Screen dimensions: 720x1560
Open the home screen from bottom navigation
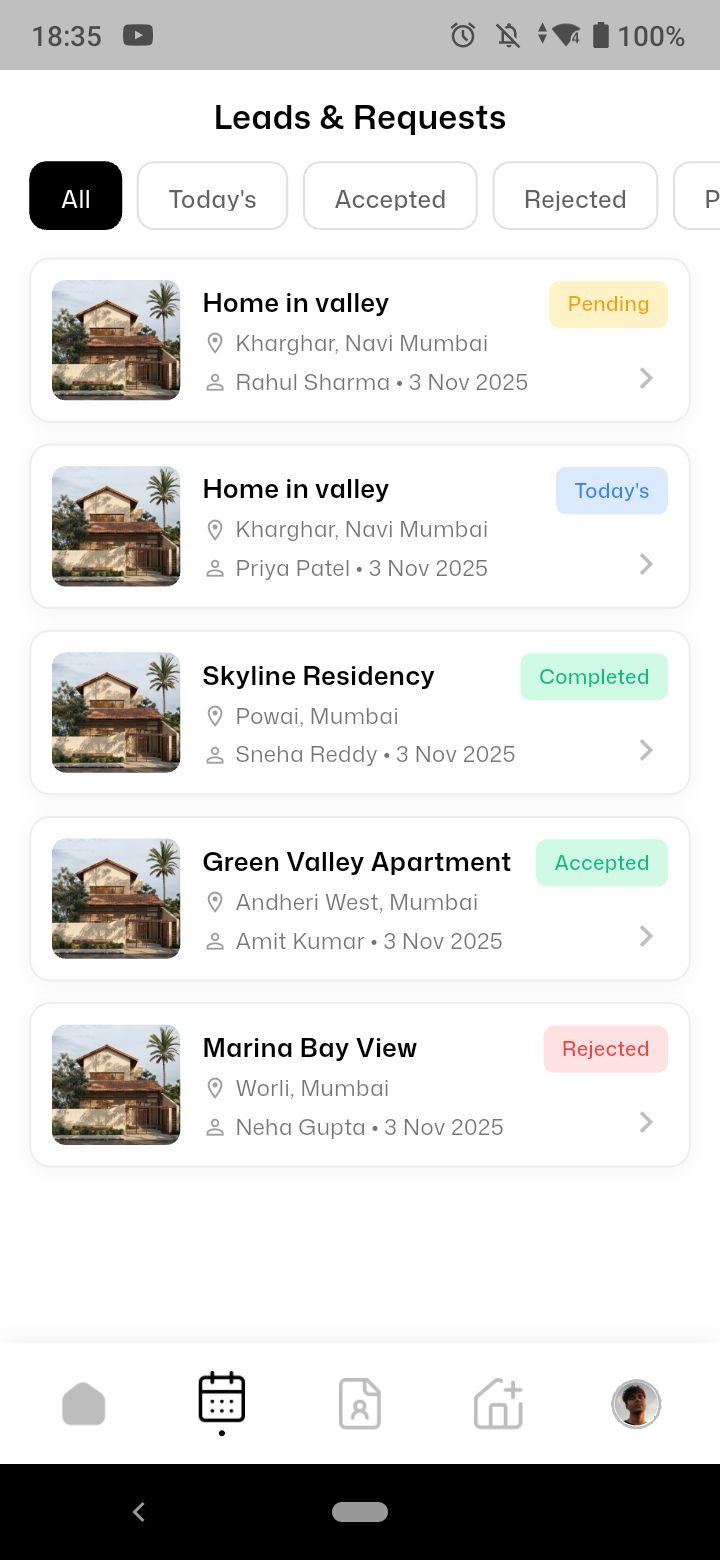[84, 1402]
